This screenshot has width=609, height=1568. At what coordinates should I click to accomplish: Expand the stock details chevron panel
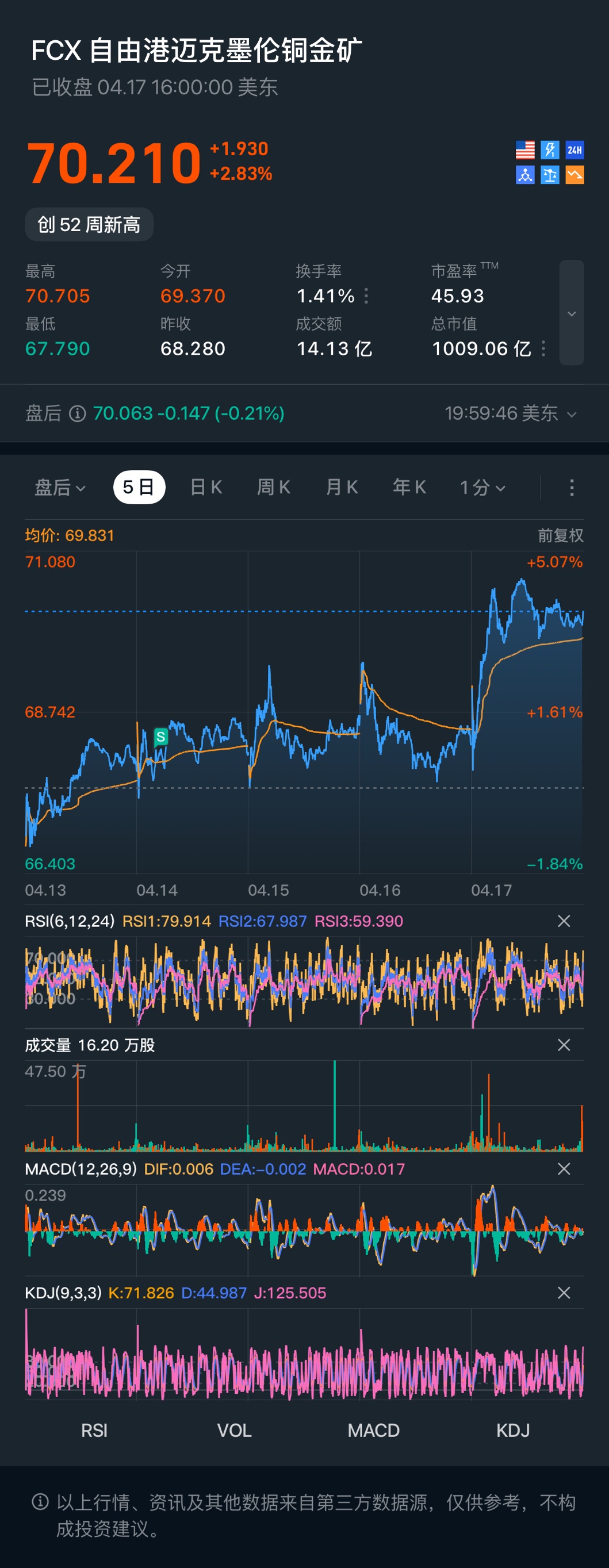pyautogui.click(x=571, y=313)
